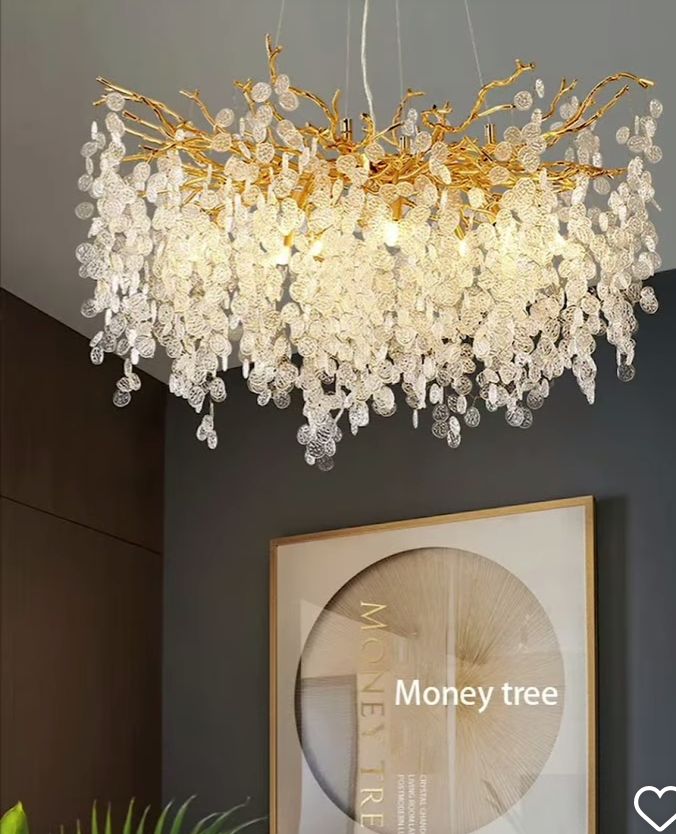676x834 pixels.
Task: Open the Money tree chandelier product image
Action: tap(338, 300)
